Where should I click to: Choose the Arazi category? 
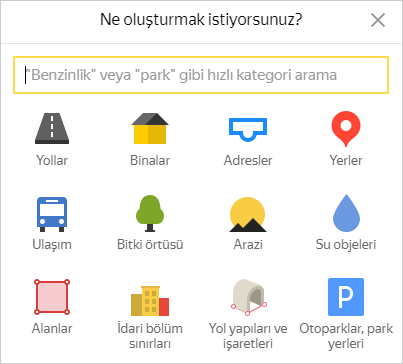(248, 223)
